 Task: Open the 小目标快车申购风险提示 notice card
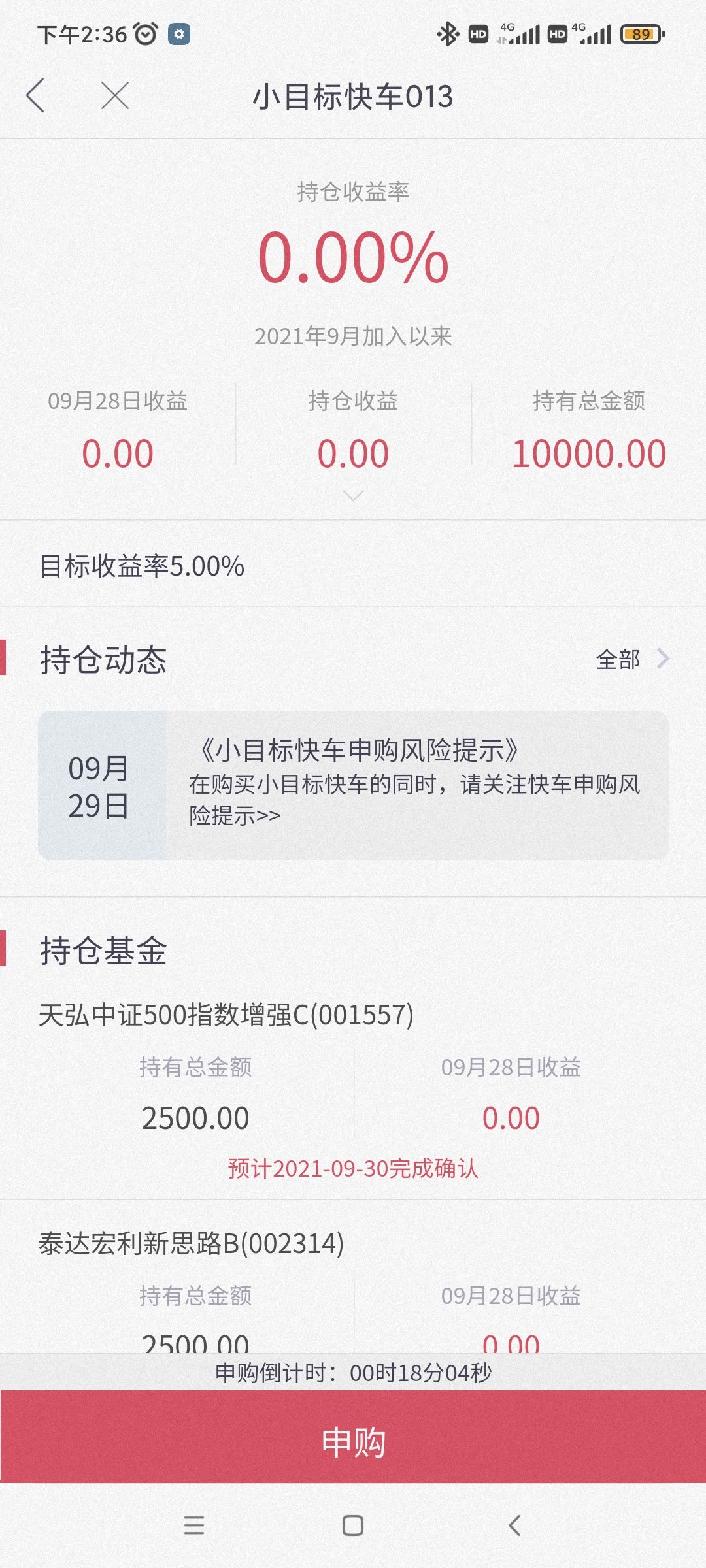click(x=353, y=785)
